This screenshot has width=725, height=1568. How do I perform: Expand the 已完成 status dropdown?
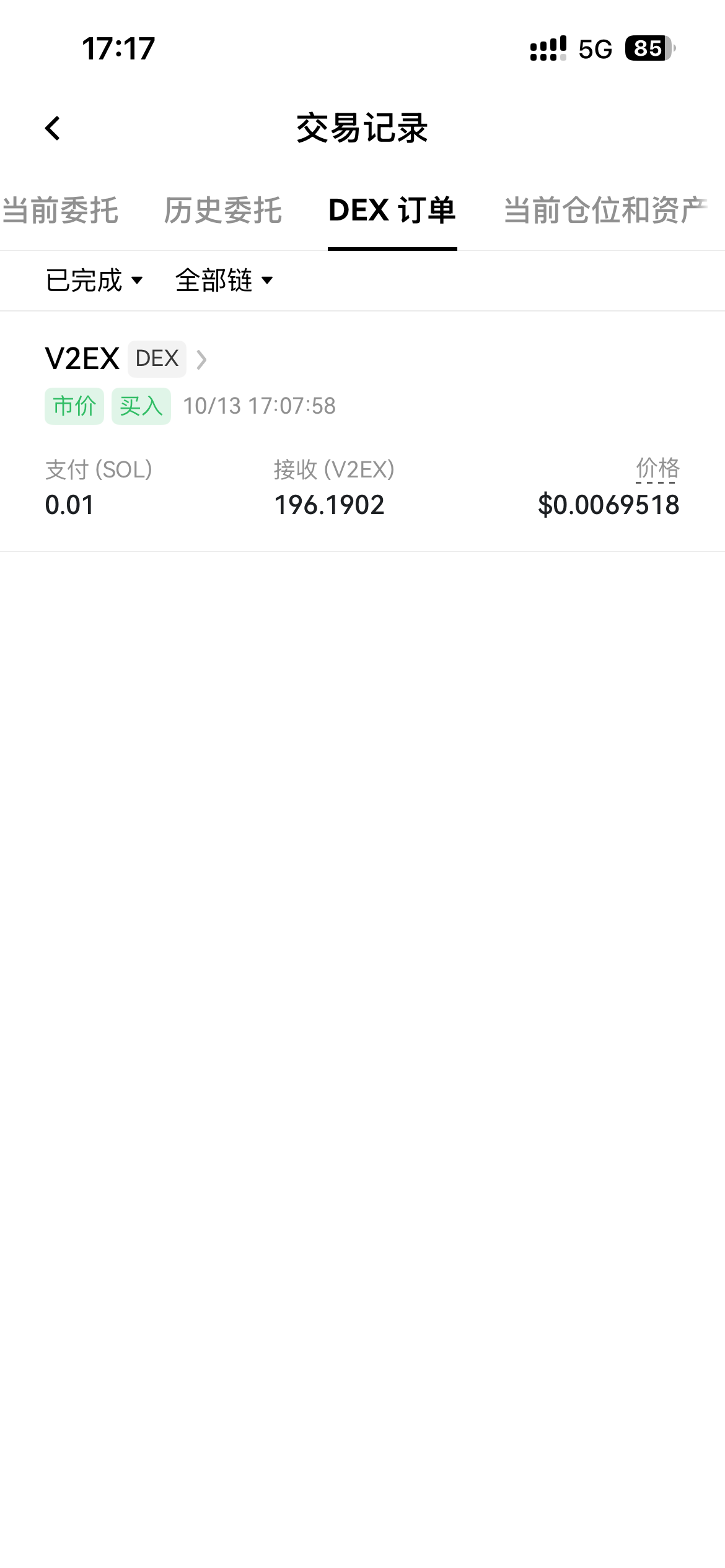[94, 281]
